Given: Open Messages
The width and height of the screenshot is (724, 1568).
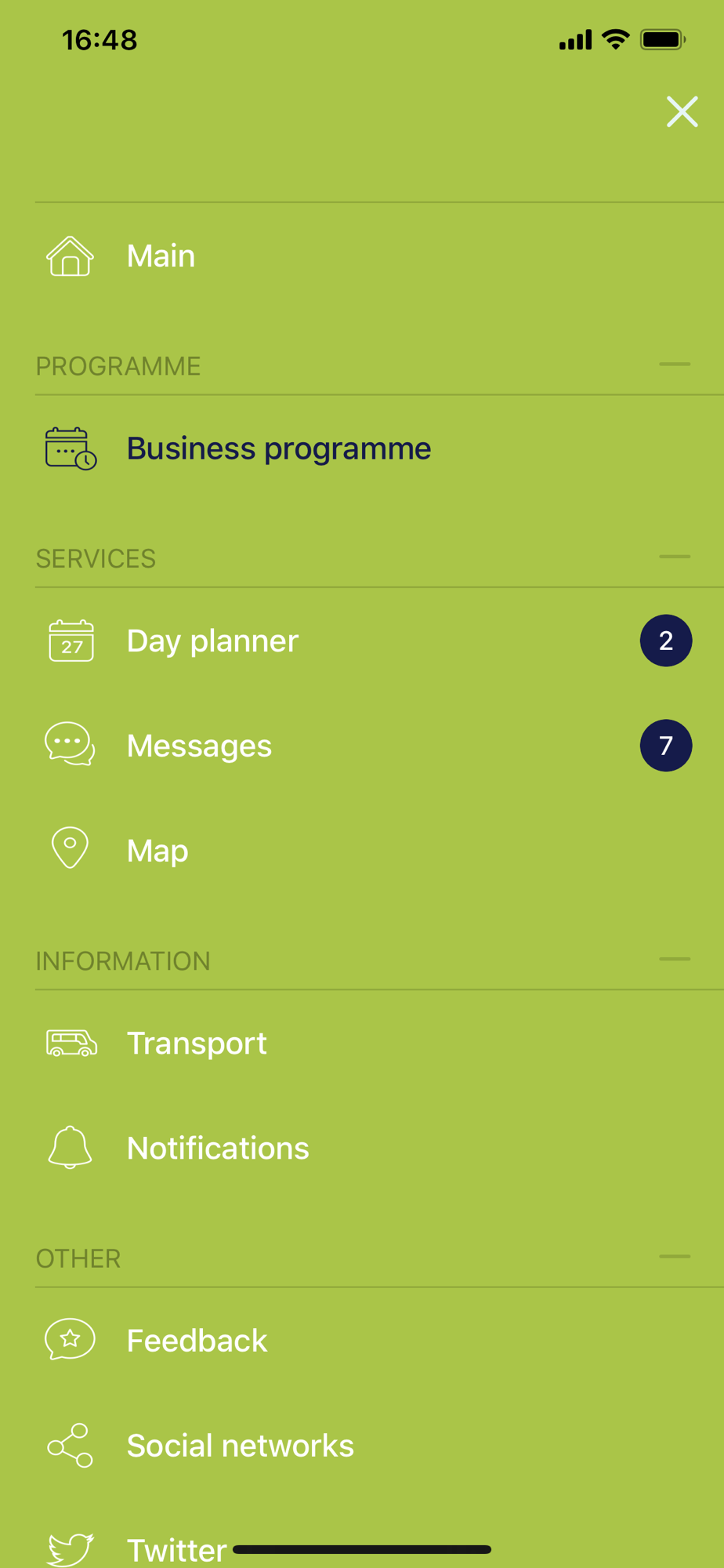Looking at the screenshot, I should 379,746.
